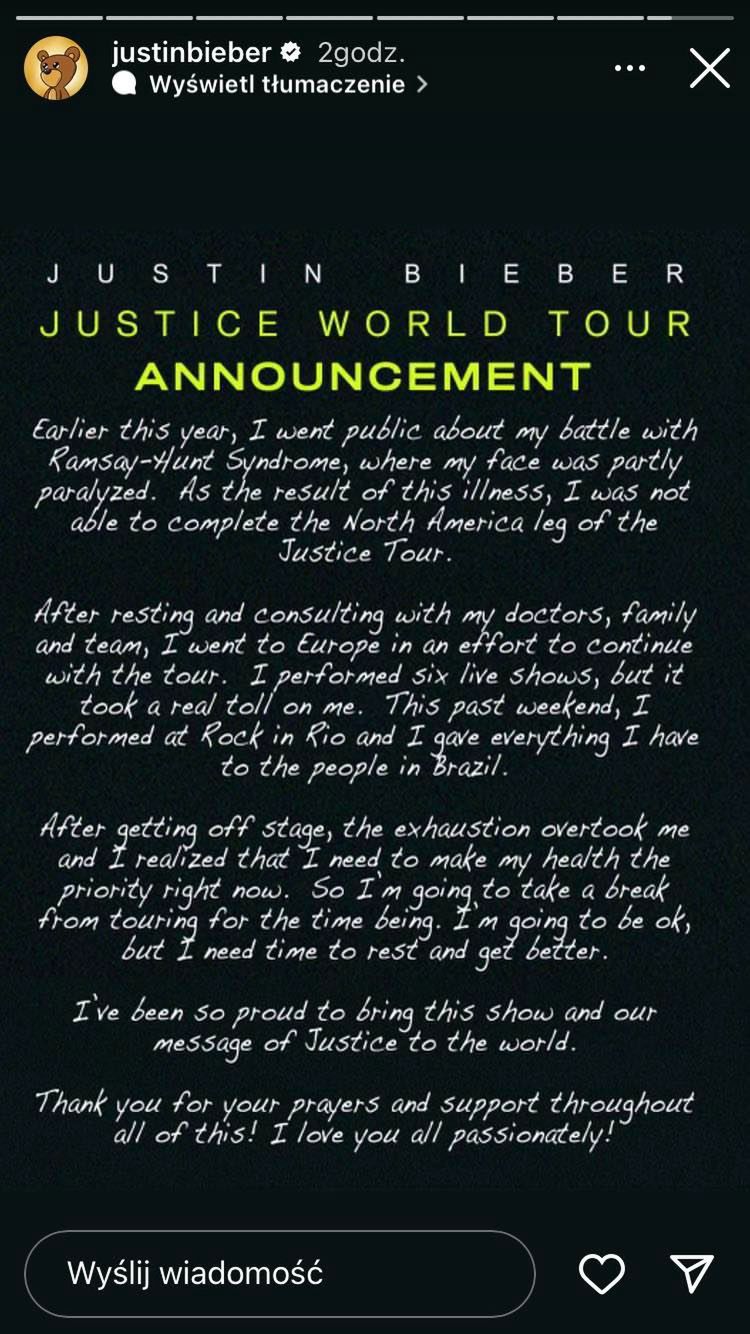Image resolution: width=750 pixels, height=1334 pixels.
Task: Tap the justinbieber username
Action: (192, 52)
